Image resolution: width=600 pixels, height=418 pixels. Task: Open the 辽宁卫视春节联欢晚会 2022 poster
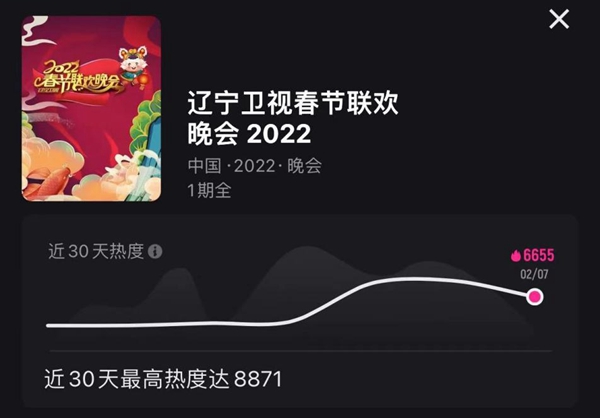(x=91, y=107)
